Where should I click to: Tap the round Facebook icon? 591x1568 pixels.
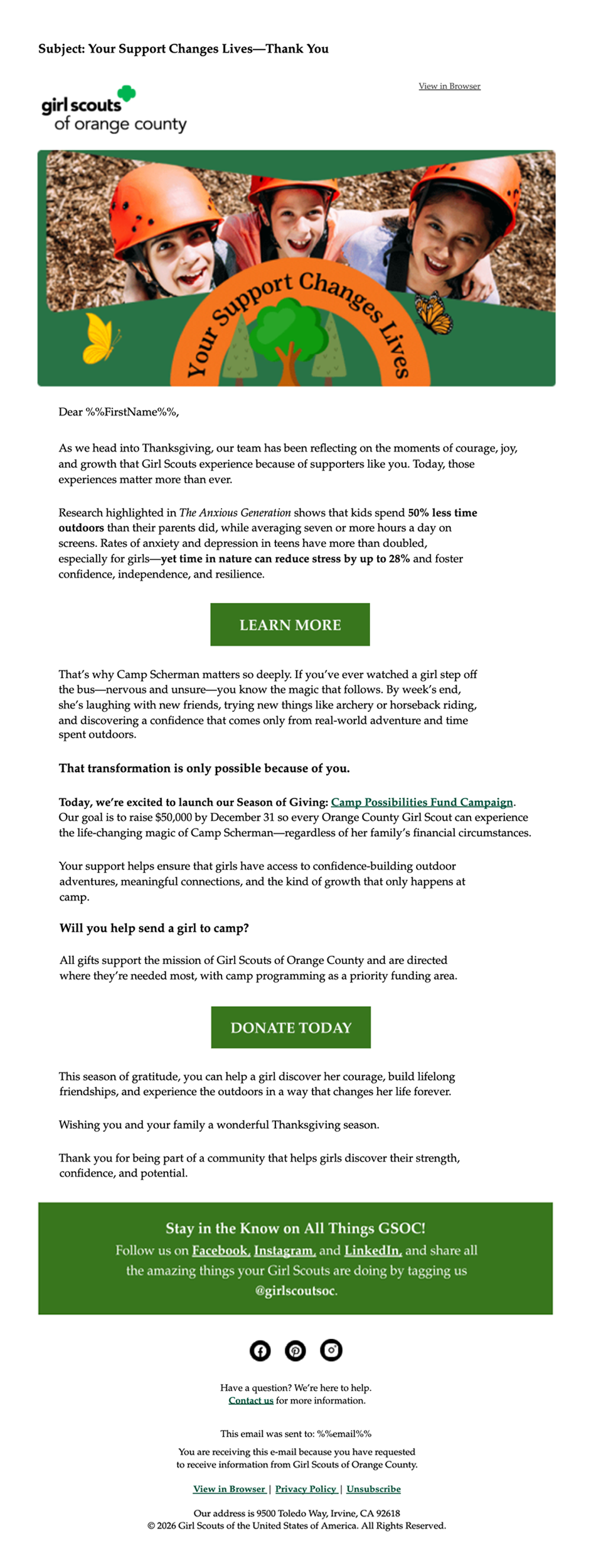(260, 1350)
